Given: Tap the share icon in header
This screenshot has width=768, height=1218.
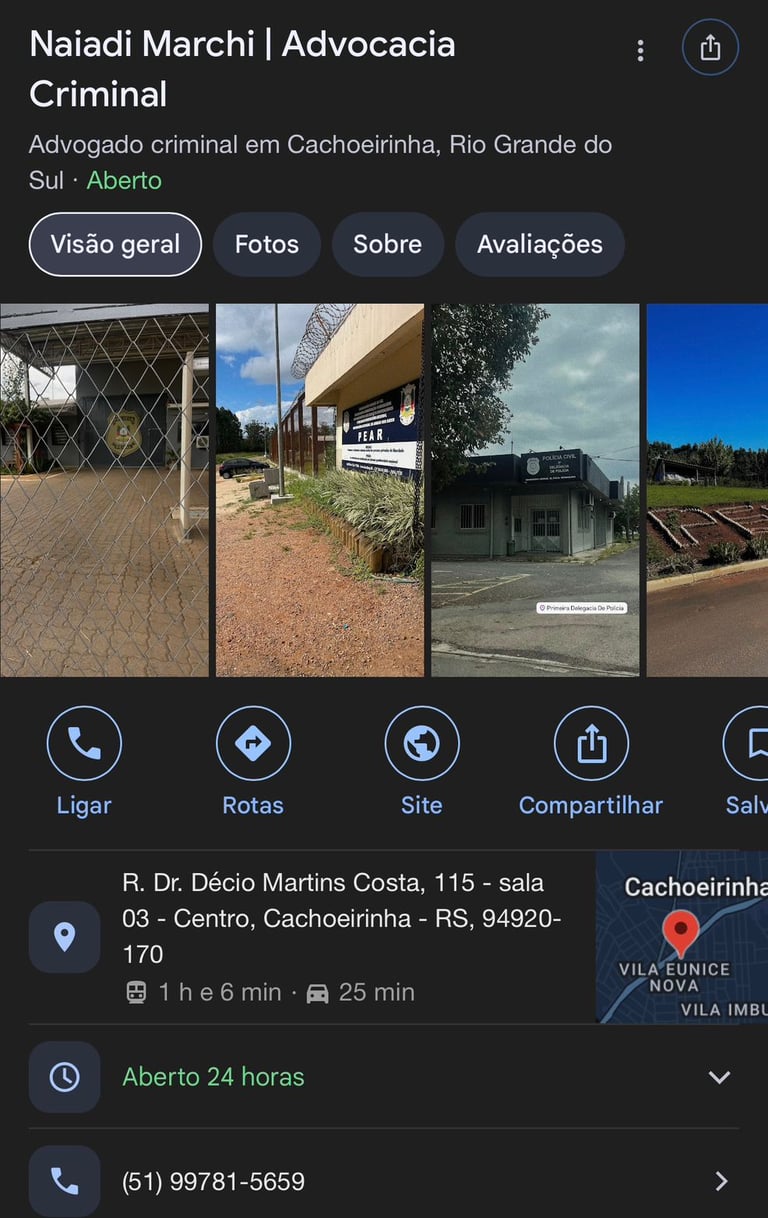Looking at the screenshot, I should click(710, 48).
